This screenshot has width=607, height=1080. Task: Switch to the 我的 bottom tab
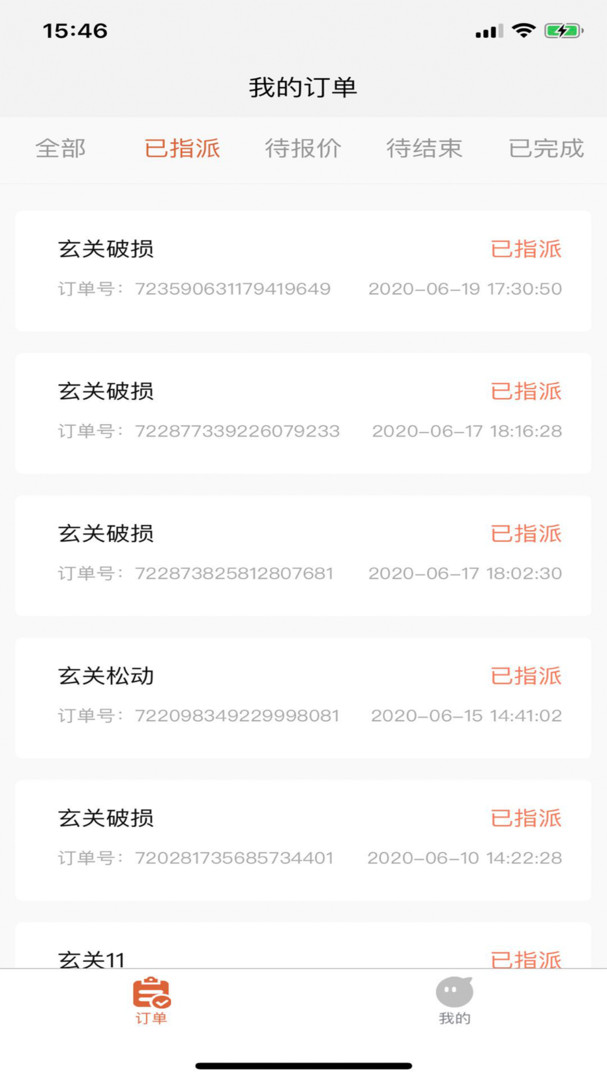coord(454,1000)
